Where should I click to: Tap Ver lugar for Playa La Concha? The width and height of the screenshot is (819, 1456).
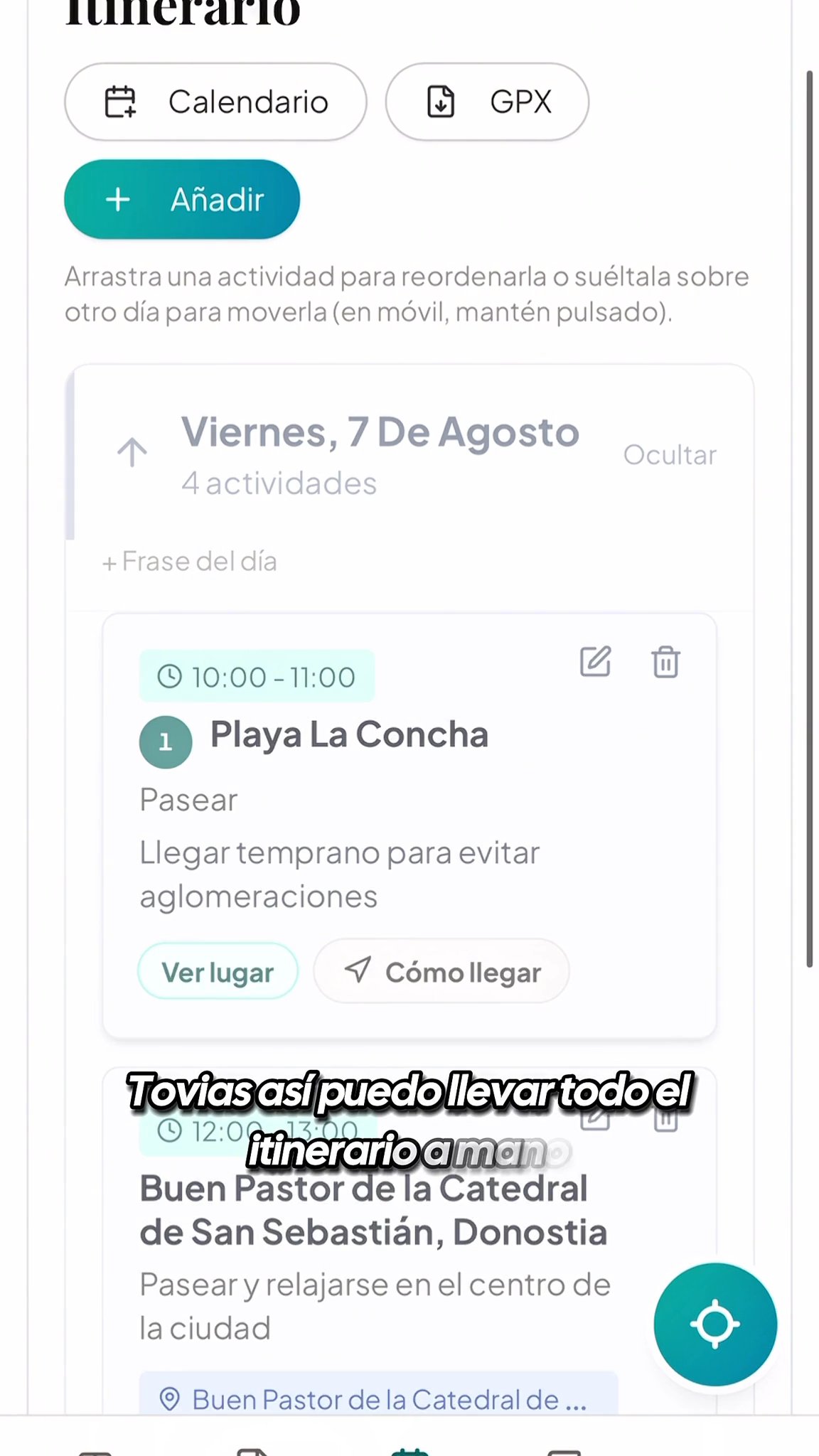[218, 972]
